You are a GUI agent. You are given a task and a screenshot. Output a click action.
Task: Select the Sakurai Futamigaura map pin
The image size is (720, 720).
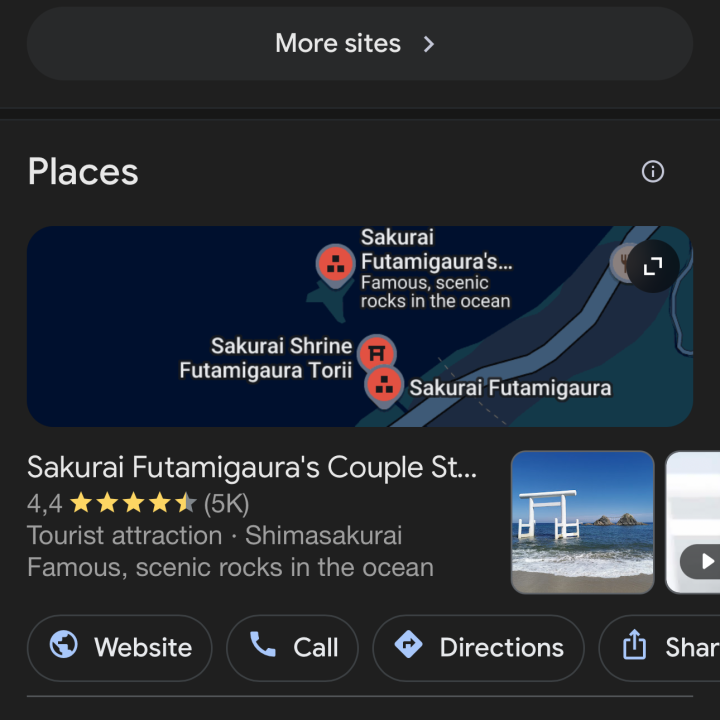coord(384,386)
